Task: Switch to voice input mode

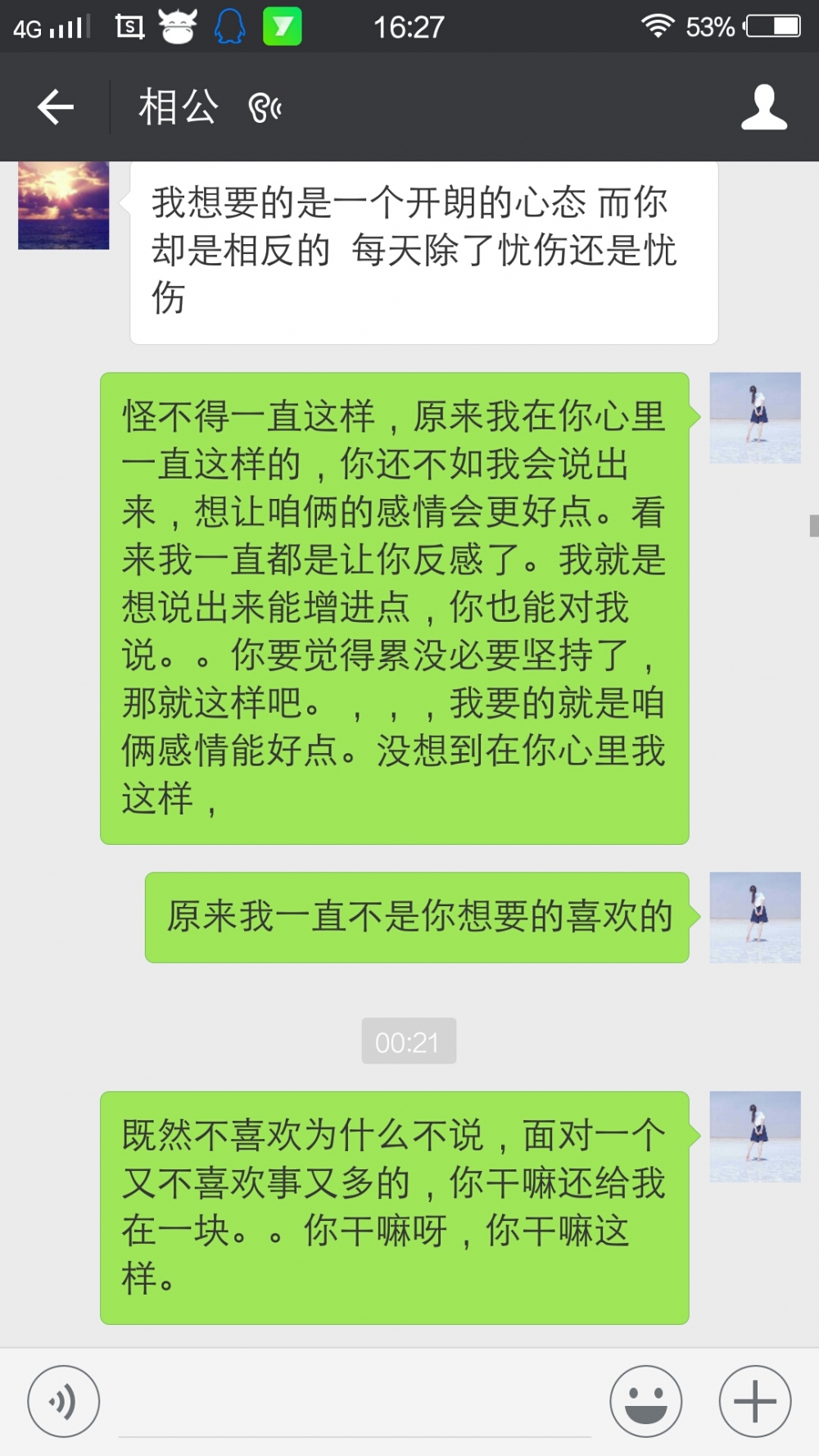Action: [64, 1401]
